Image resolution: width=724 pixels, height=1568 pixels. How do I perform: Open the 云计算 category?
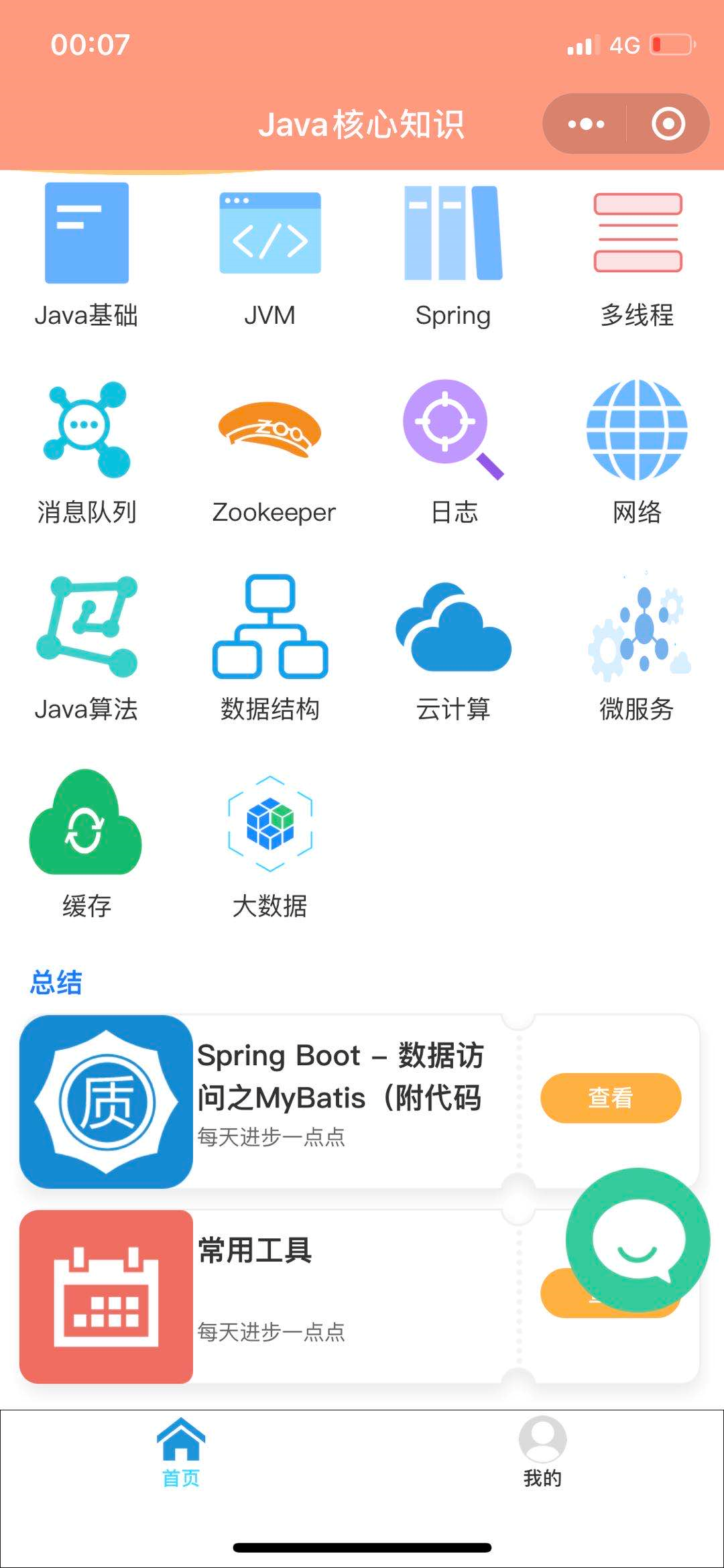tap(453, 647)
